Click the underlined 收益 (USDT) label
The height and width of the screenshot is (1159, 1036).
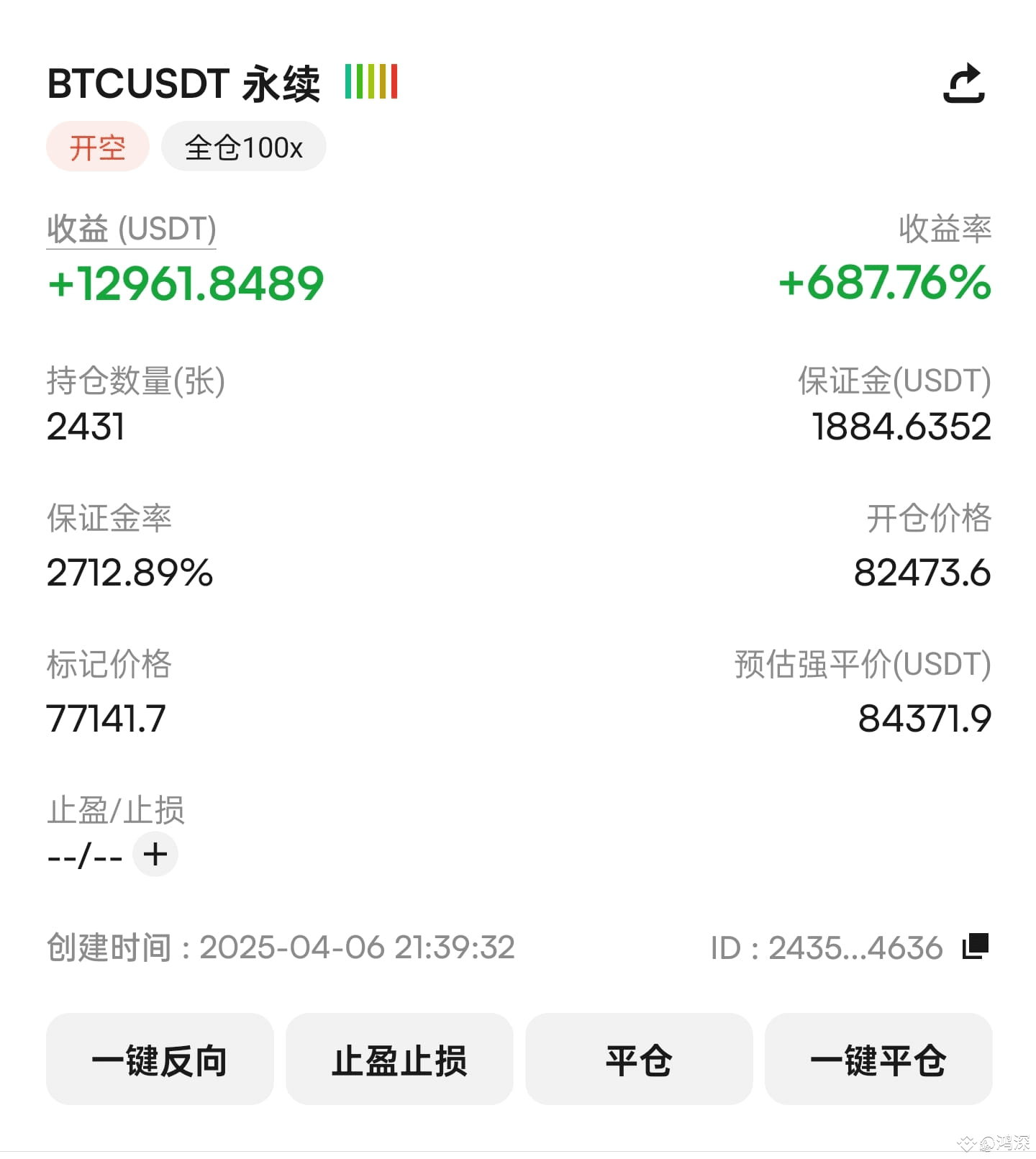pyautogui.click(x=130, y=229)
